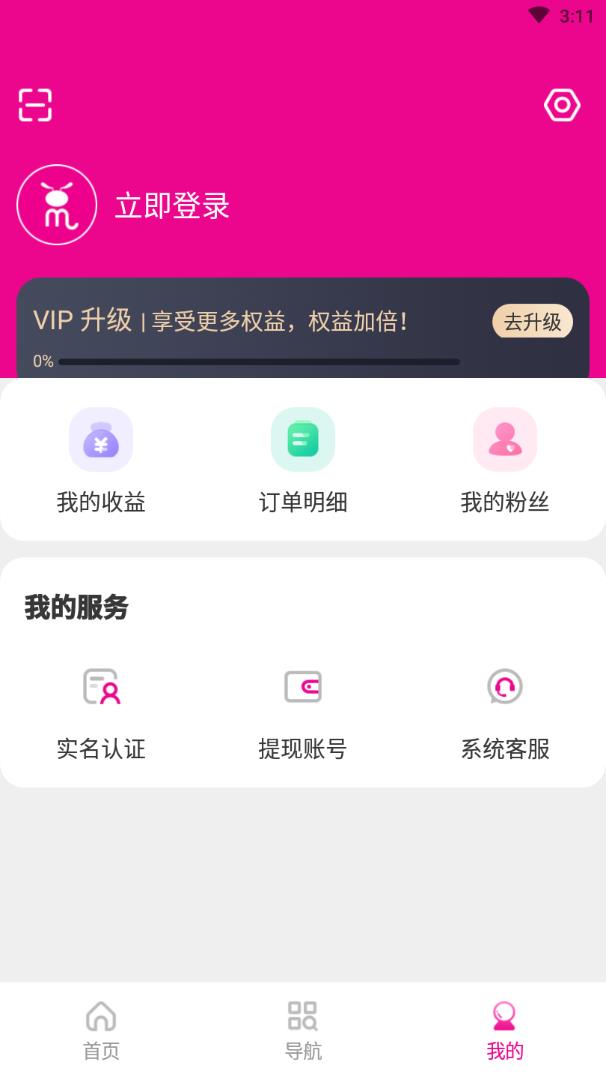Contact 系统客服
The height and width of the screenshot is (1080, 606).
[505, 710]
